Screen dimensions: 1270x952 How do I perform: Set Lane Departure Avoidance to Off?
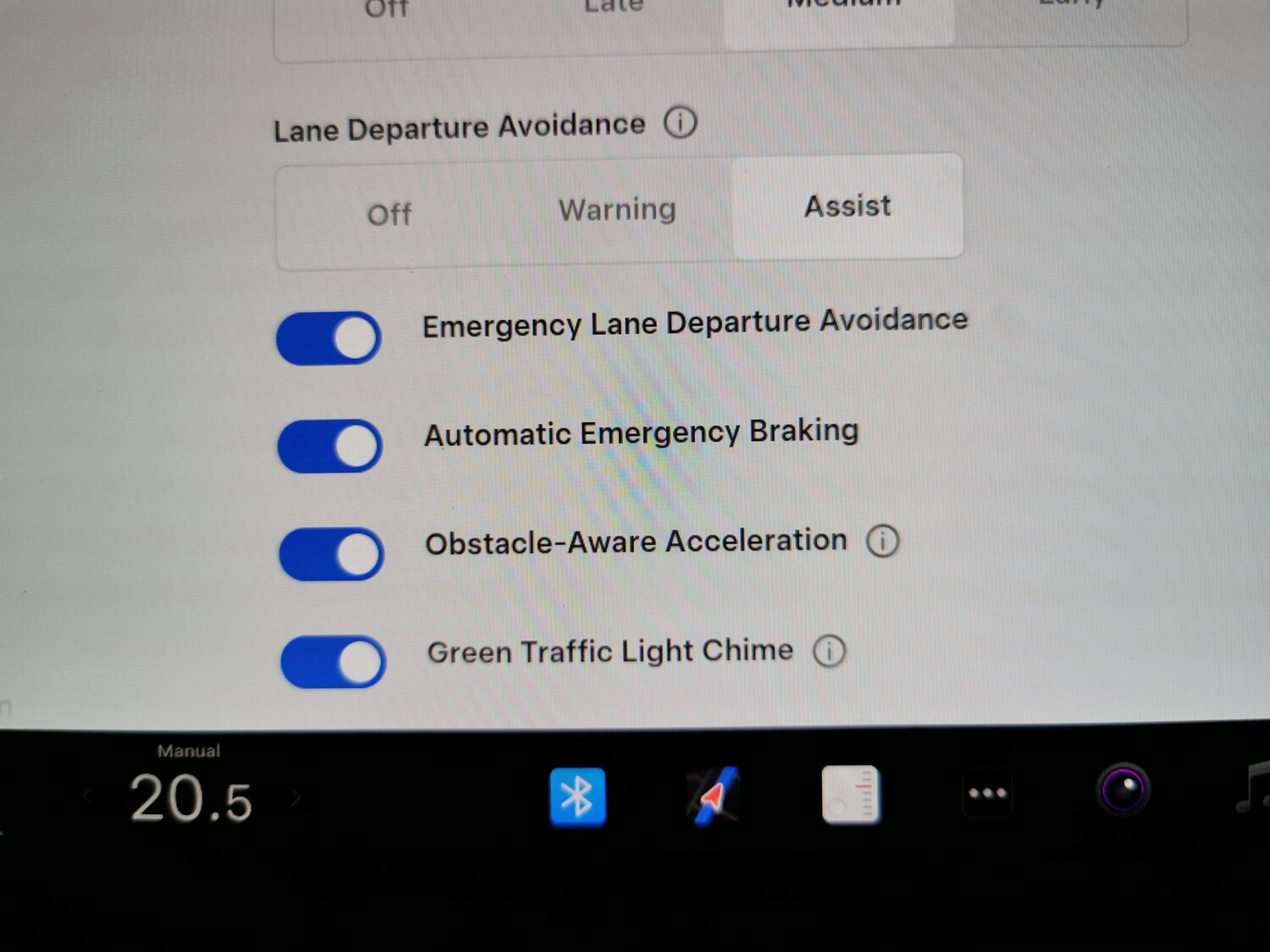click(389, 214)
